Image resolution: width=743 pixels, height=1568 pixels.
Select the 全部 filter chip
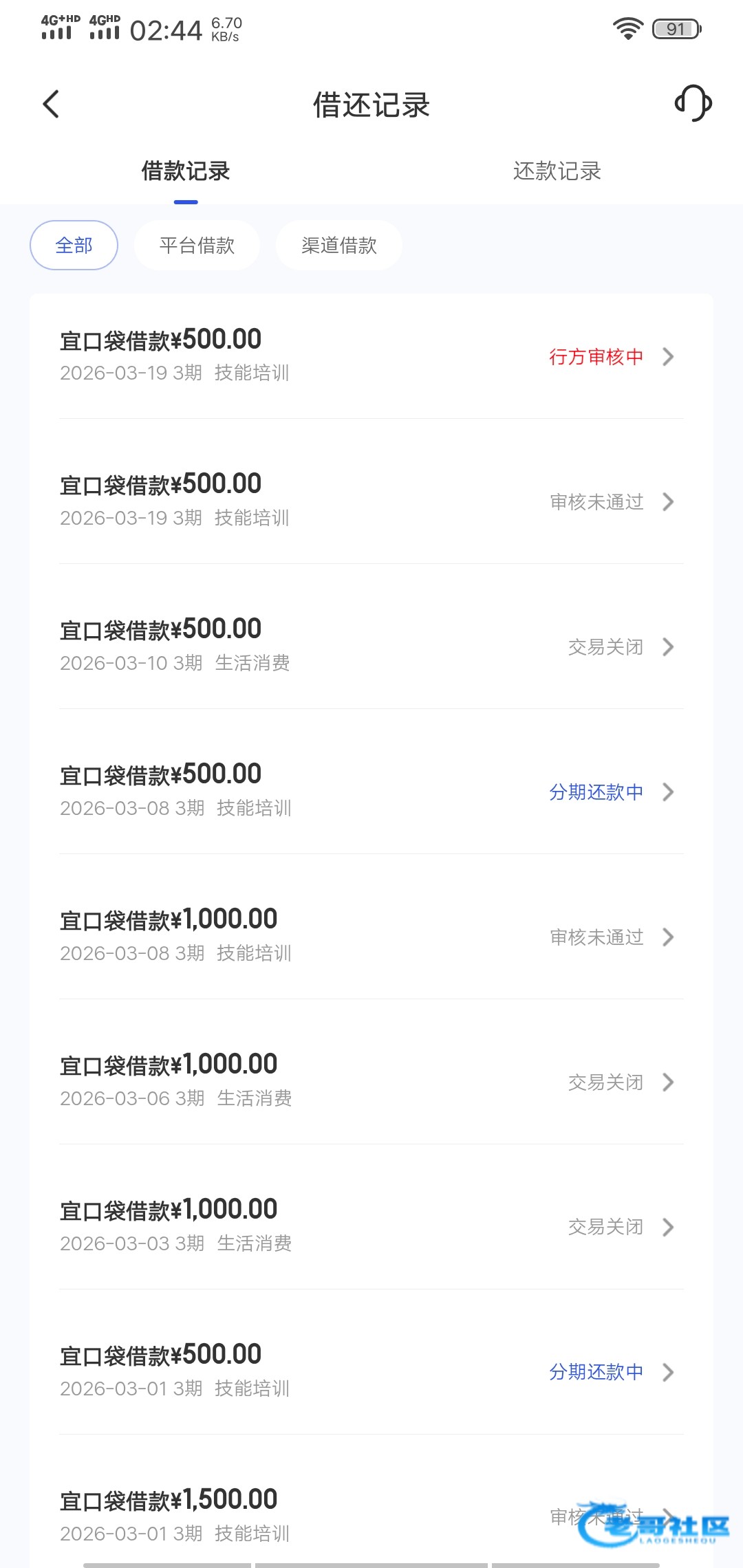(74, 246)
